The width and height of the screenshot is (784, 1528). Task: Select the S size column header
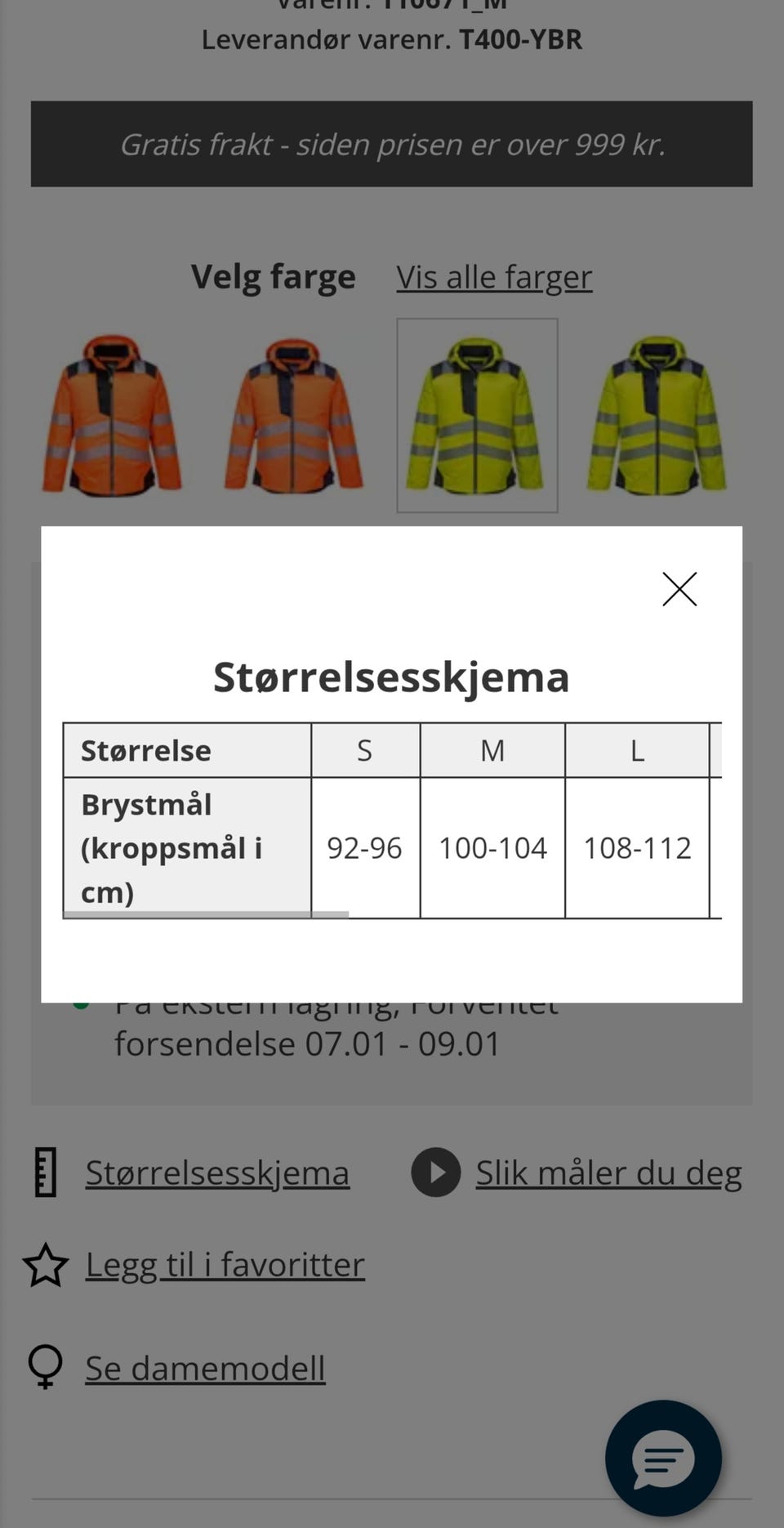365,750
